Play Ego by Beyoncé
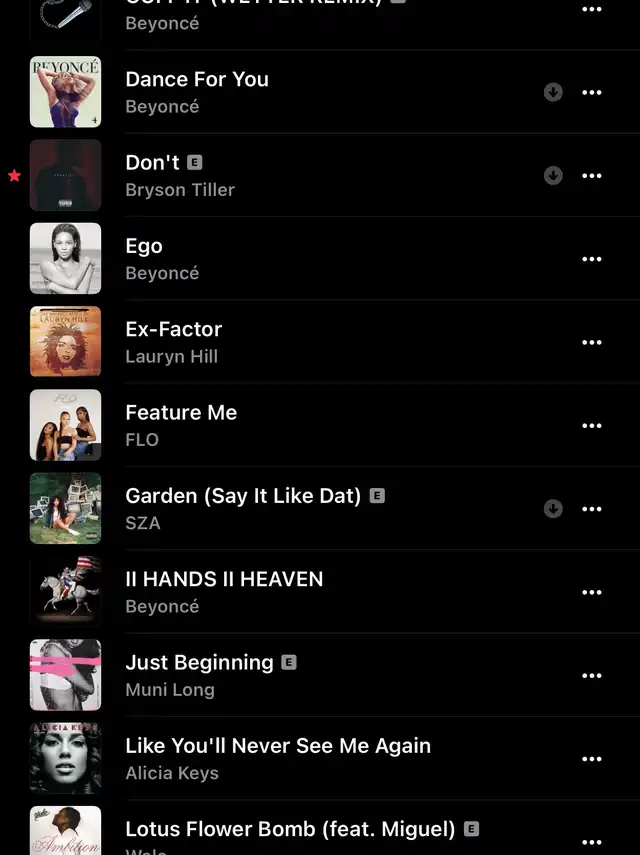Viewport: 640px width, 855px height. [x=162, y=258]
